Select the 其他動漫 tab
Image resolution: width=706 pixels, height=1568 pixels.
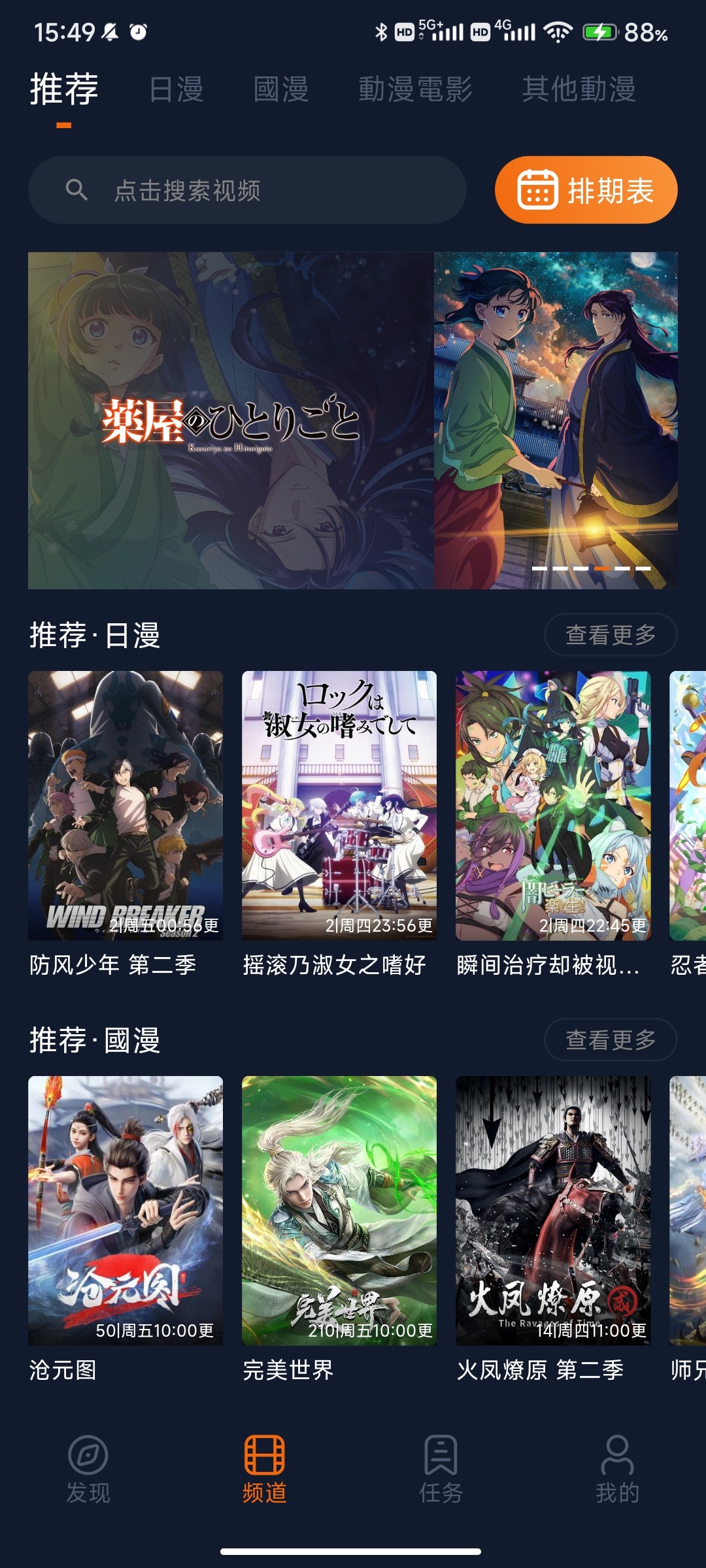(579, 90)
